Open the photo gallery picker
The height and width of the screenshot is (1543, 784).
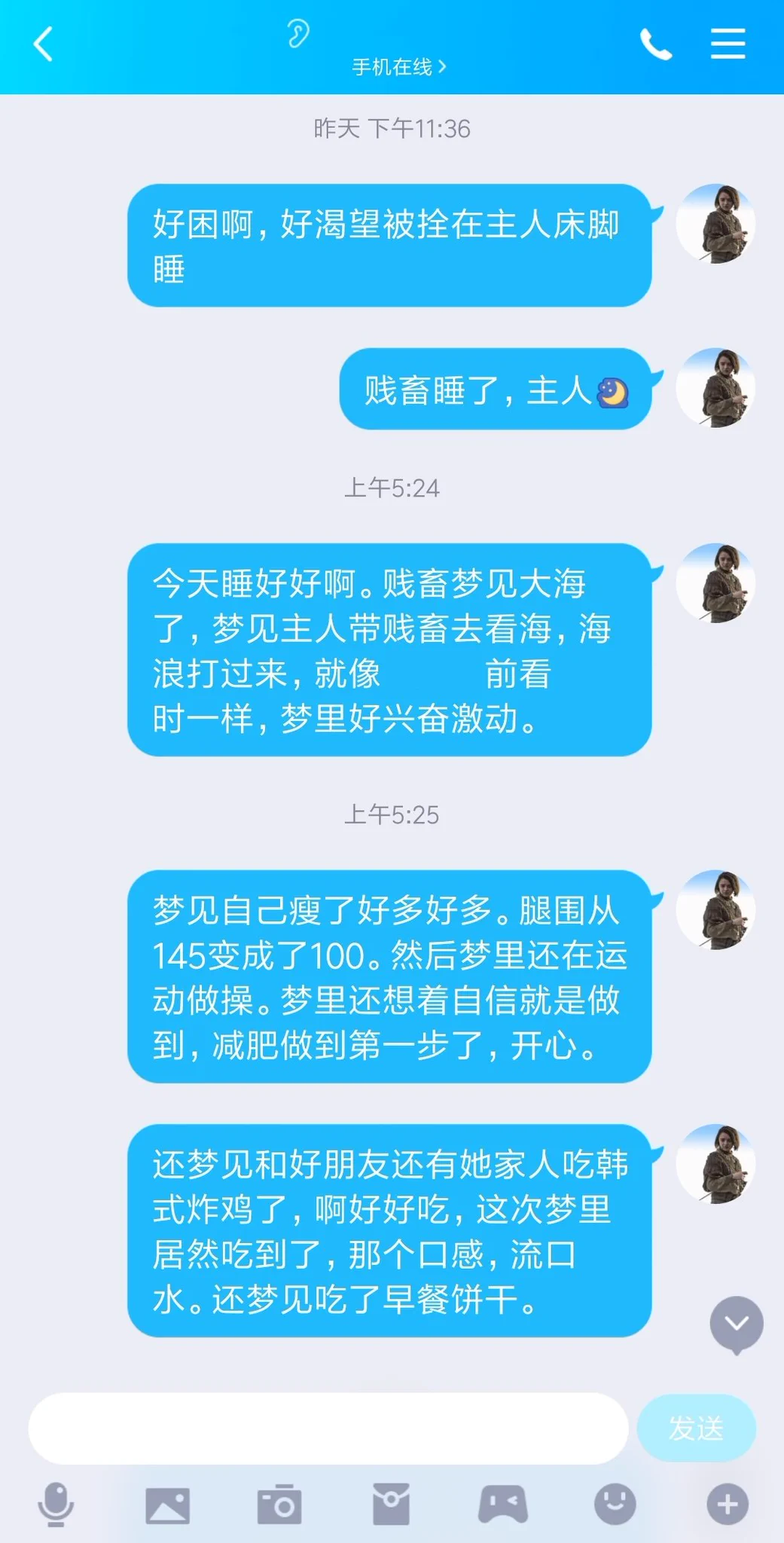coord(167,1505)
